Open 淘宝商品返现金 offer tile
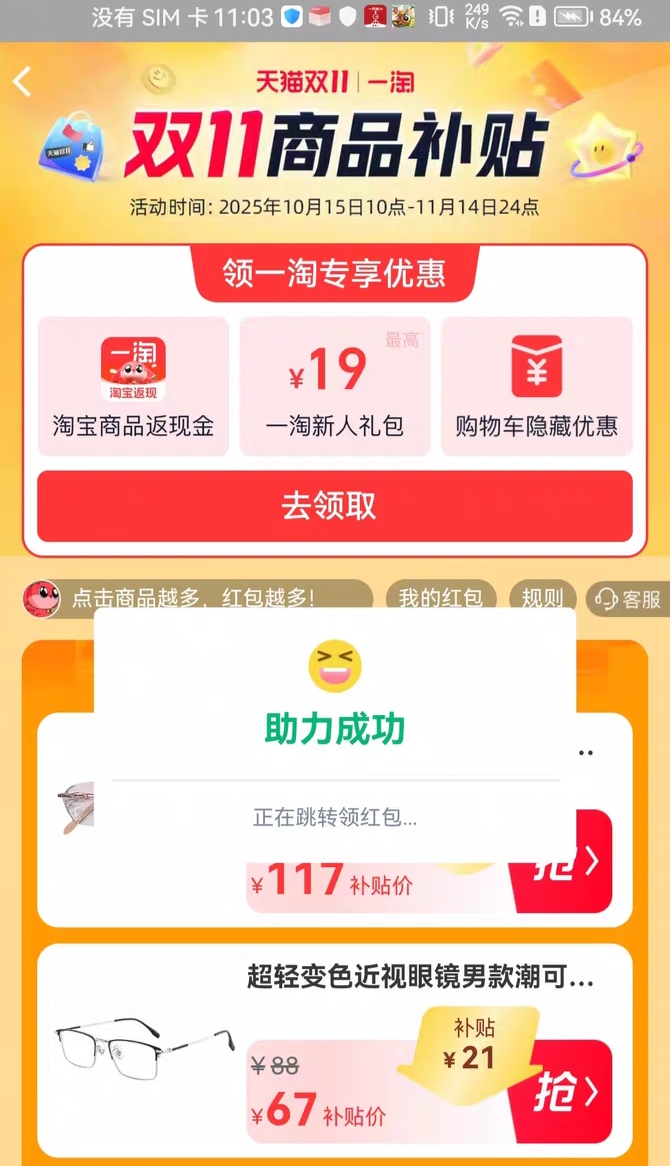This screenshot has height=1166, width=670. 133,386
